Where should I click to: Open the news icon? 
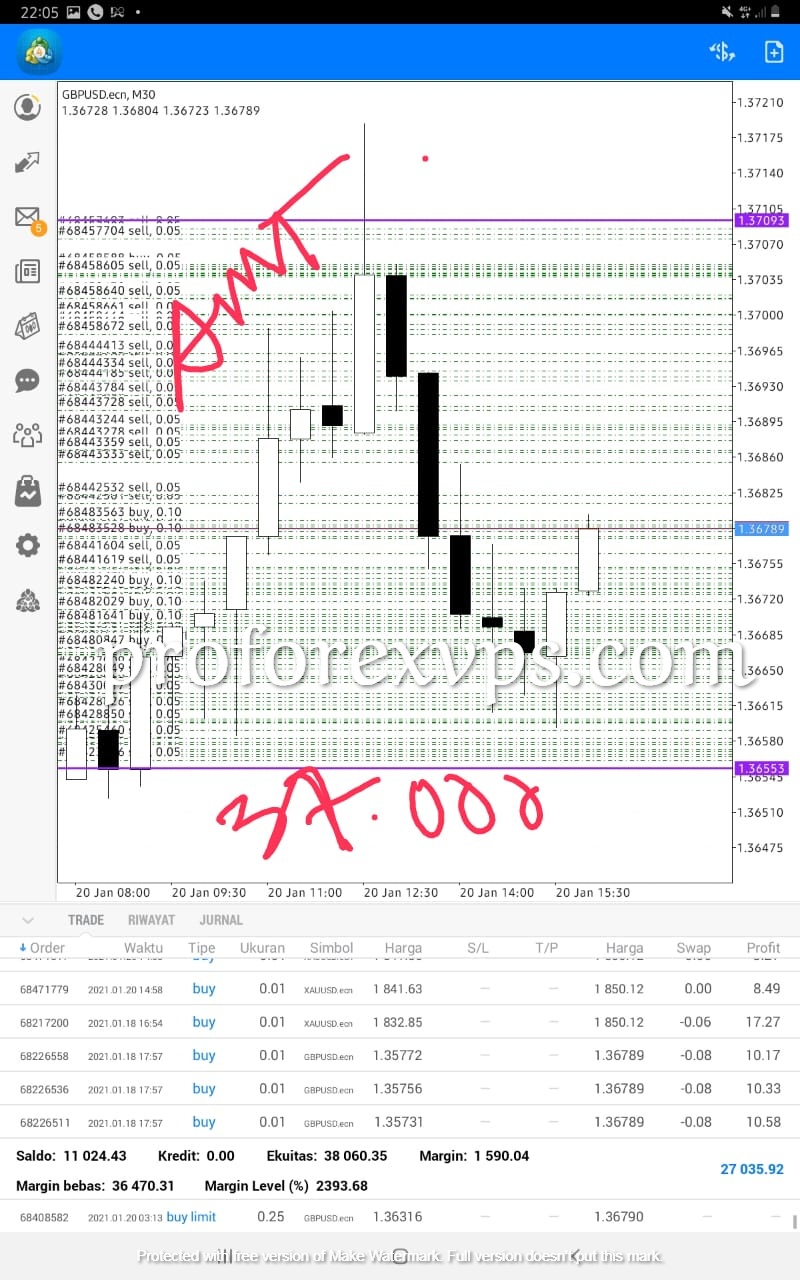coord(28,271)
